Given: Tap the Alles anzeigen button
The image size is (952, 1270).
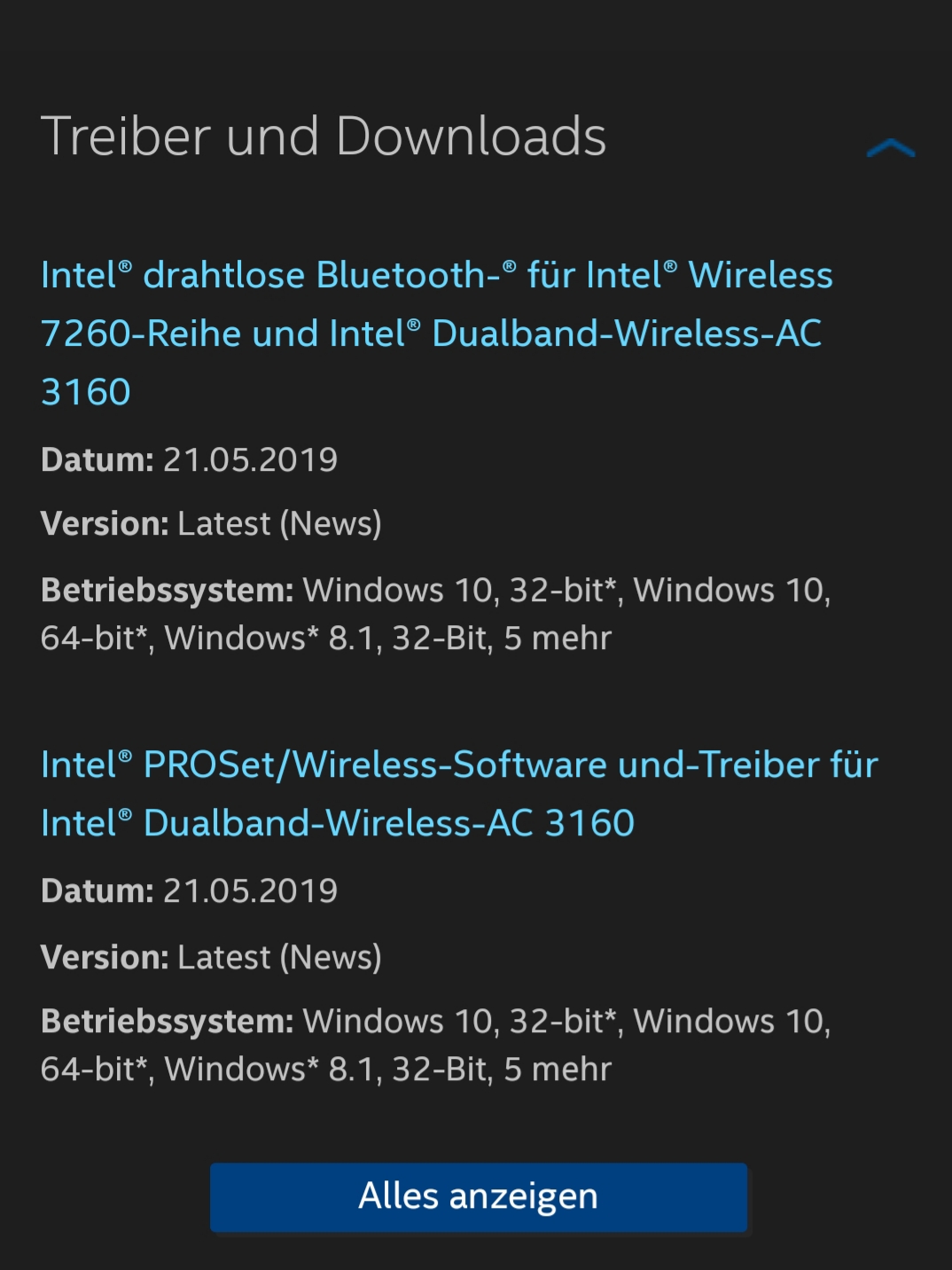Looking at the screenshot, I should coord(478,1196).
